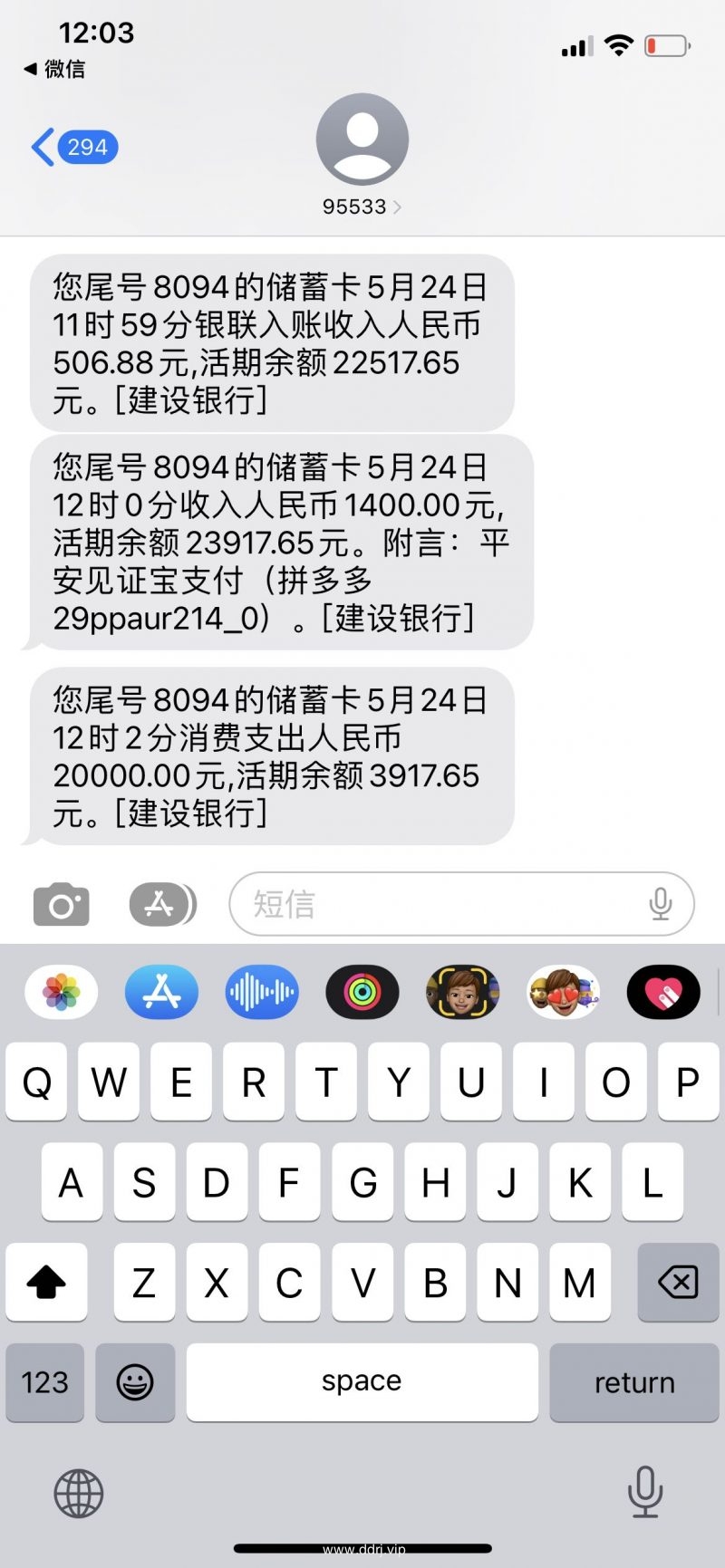Open the Memoji stickers app

point(563,993)
